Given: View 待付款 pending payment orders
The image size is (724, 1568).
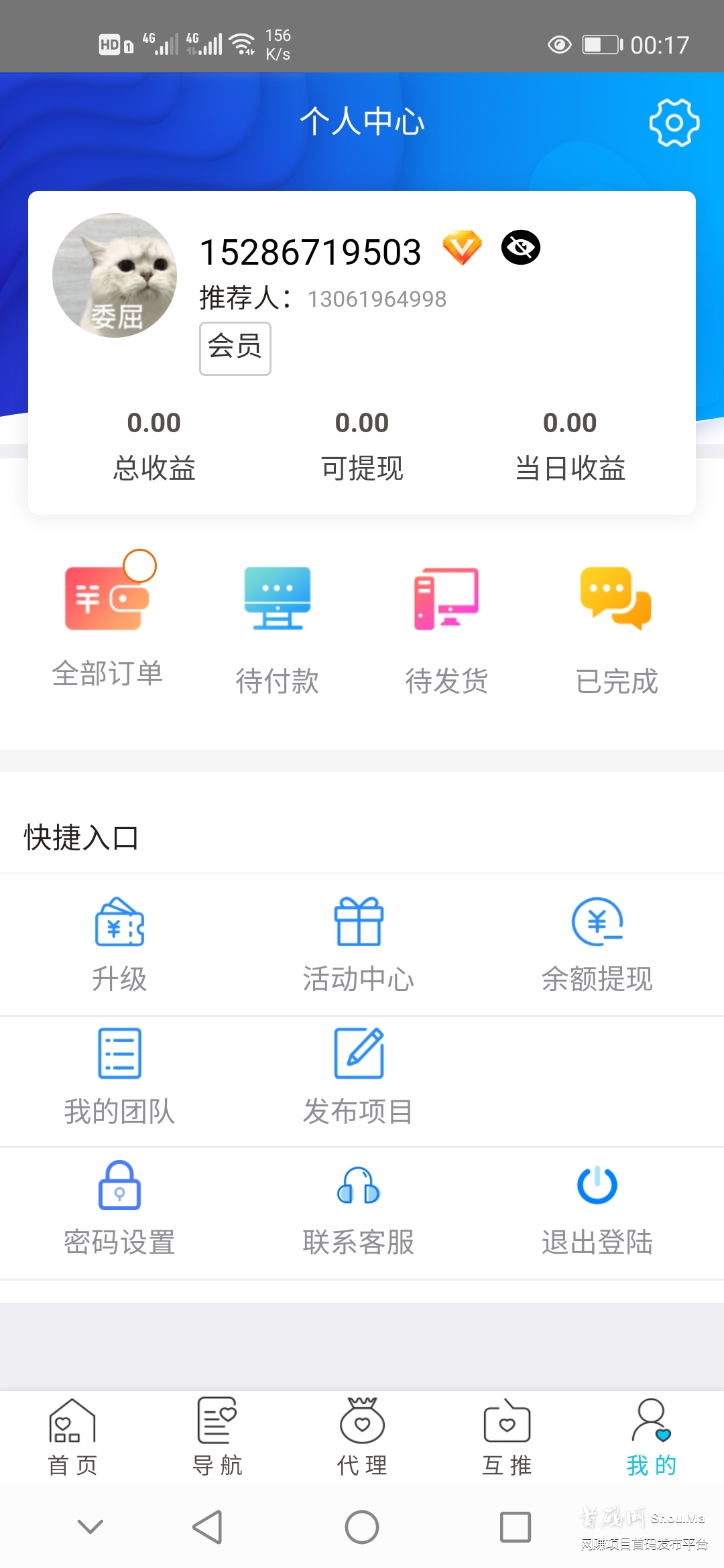Looking at the screenshot, I should pyautogui.click(x=278, y=628).
